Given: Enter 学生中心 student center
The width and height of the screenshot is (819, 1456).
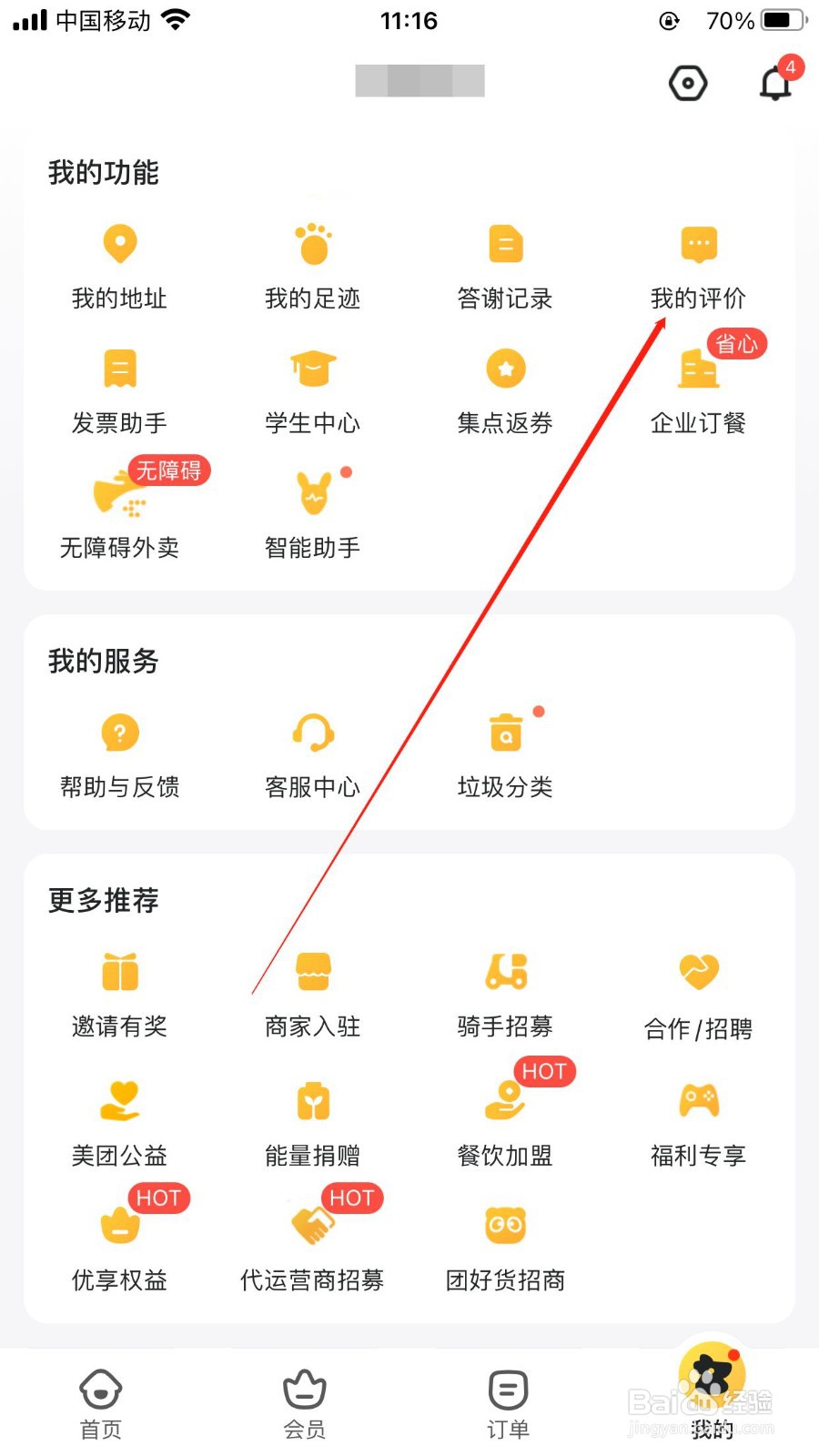Looking at the screenshot, I should (312, 389).
